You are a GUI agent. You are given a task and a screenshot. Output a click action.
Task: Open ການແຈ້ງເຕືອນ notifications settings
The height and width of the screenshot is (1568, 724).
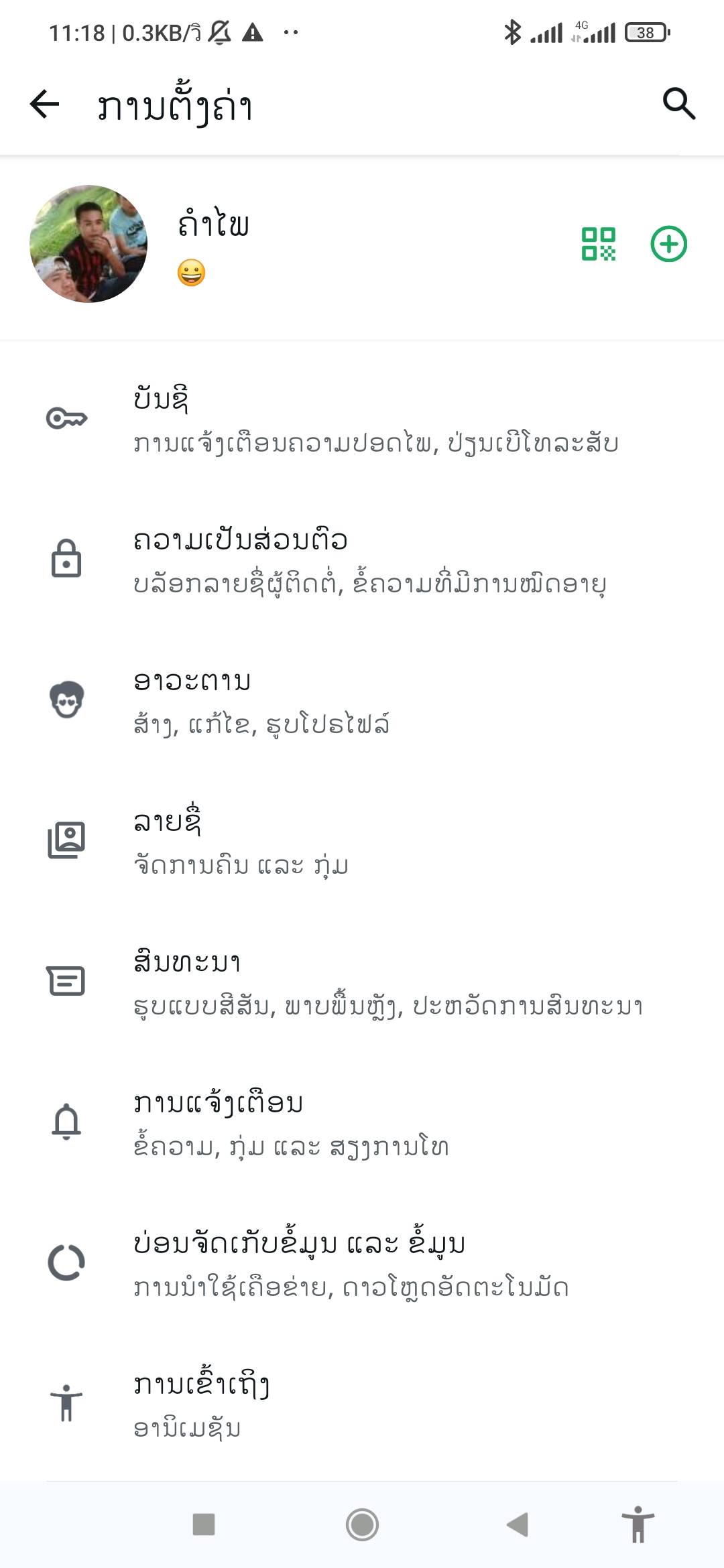(362, 1123)
